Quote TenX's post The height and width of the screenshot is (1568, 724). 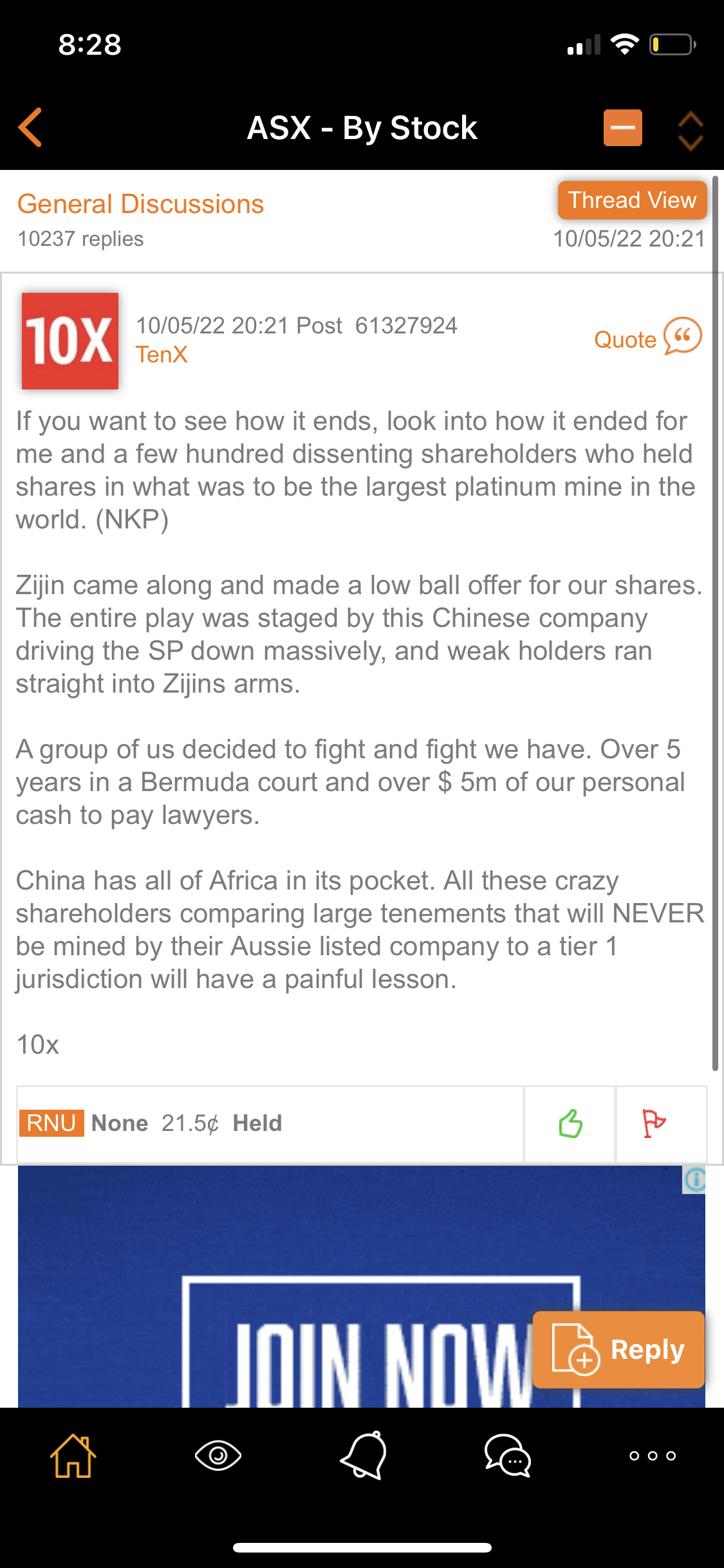[x=647, y=338]
